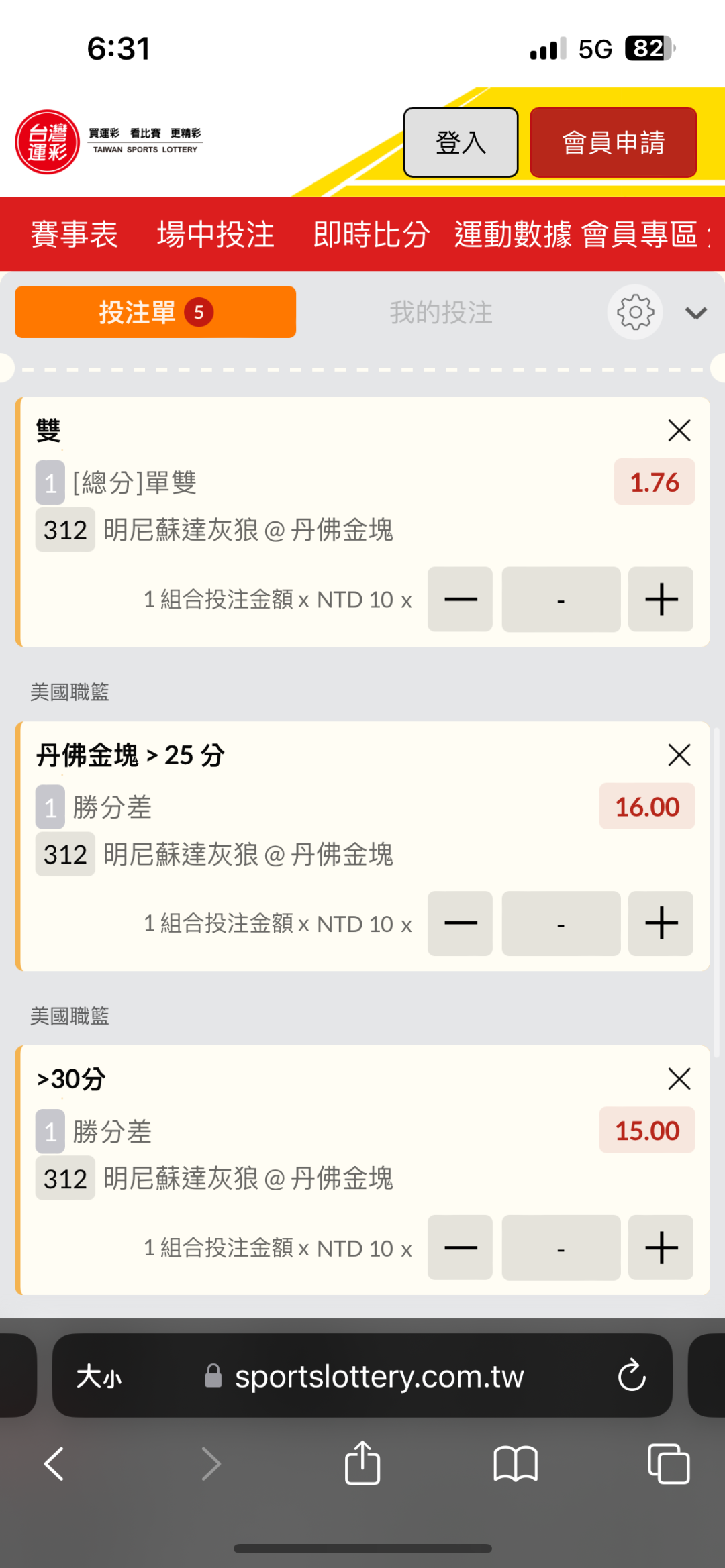Enter stake amount for 16.00 odds bet
The width and height of the screenshot is (725, 1568).
pos(561,923)
